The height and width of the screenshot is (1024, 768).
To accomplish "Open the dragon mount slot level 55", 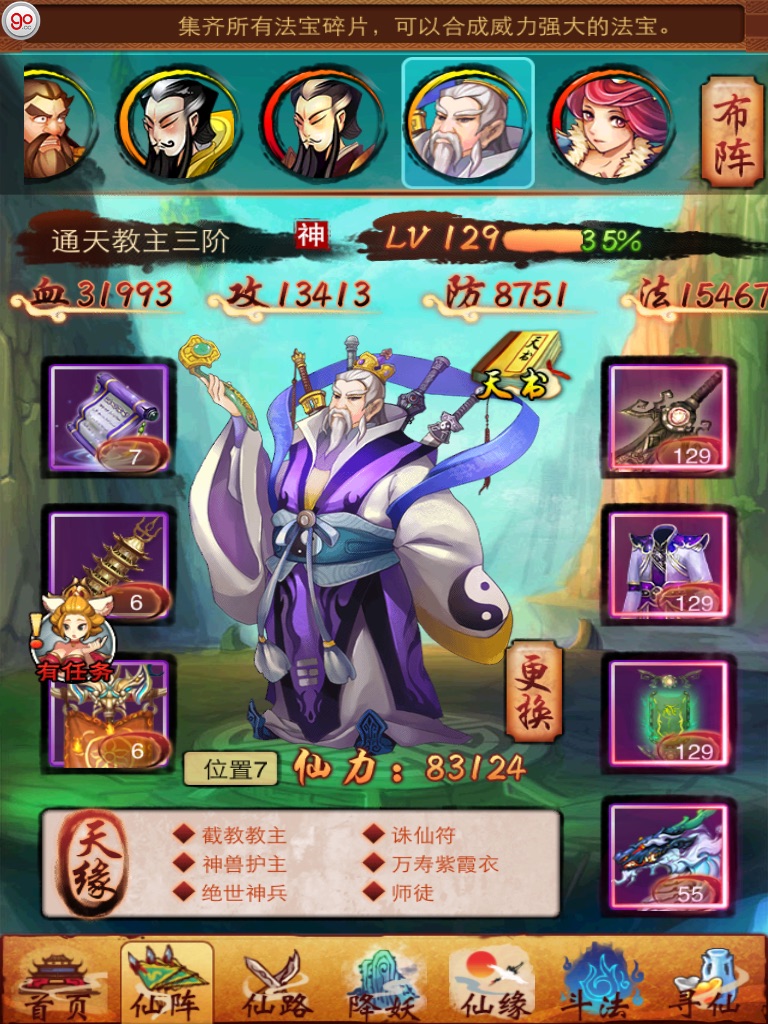I will pyautogui.click(x=669, y=858).
